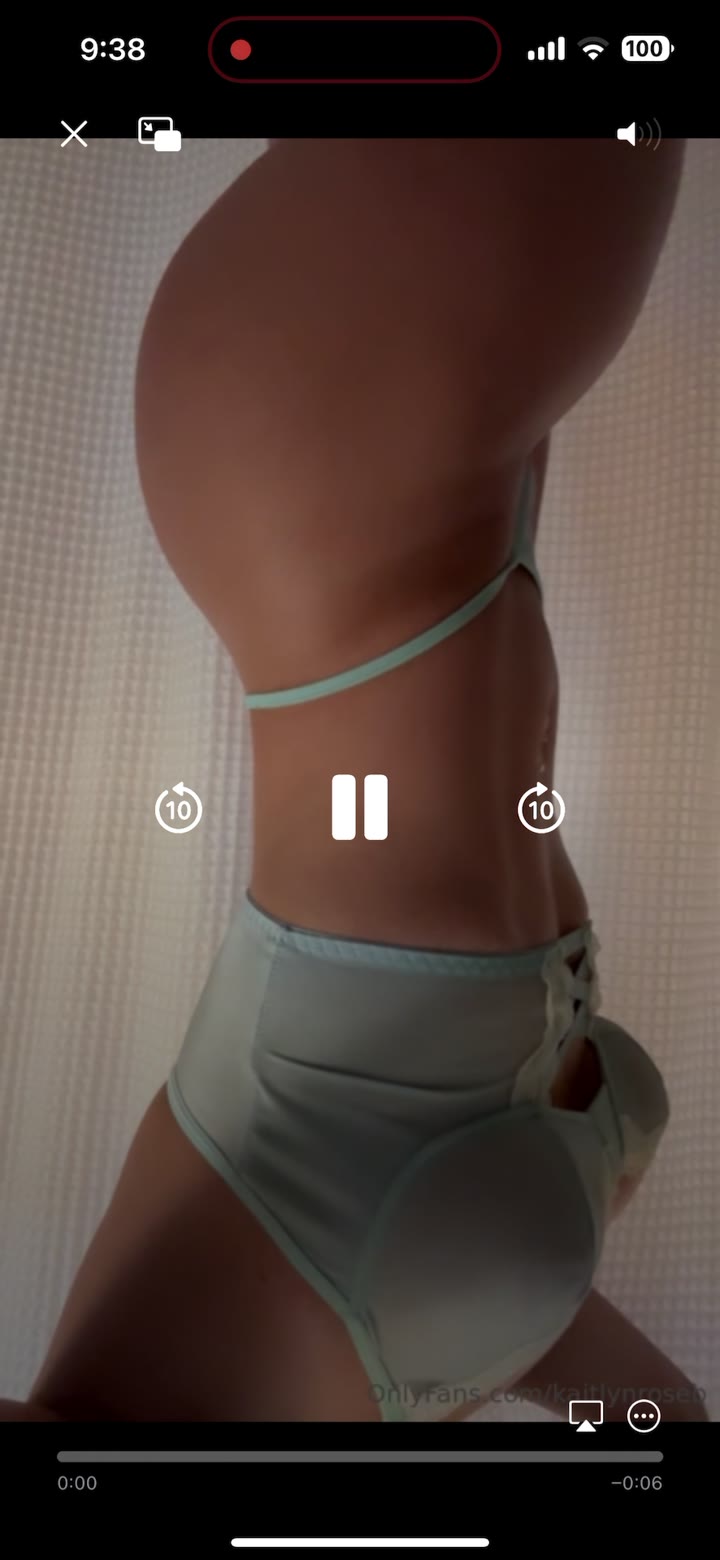Open the more options menu

point(644,1416)
